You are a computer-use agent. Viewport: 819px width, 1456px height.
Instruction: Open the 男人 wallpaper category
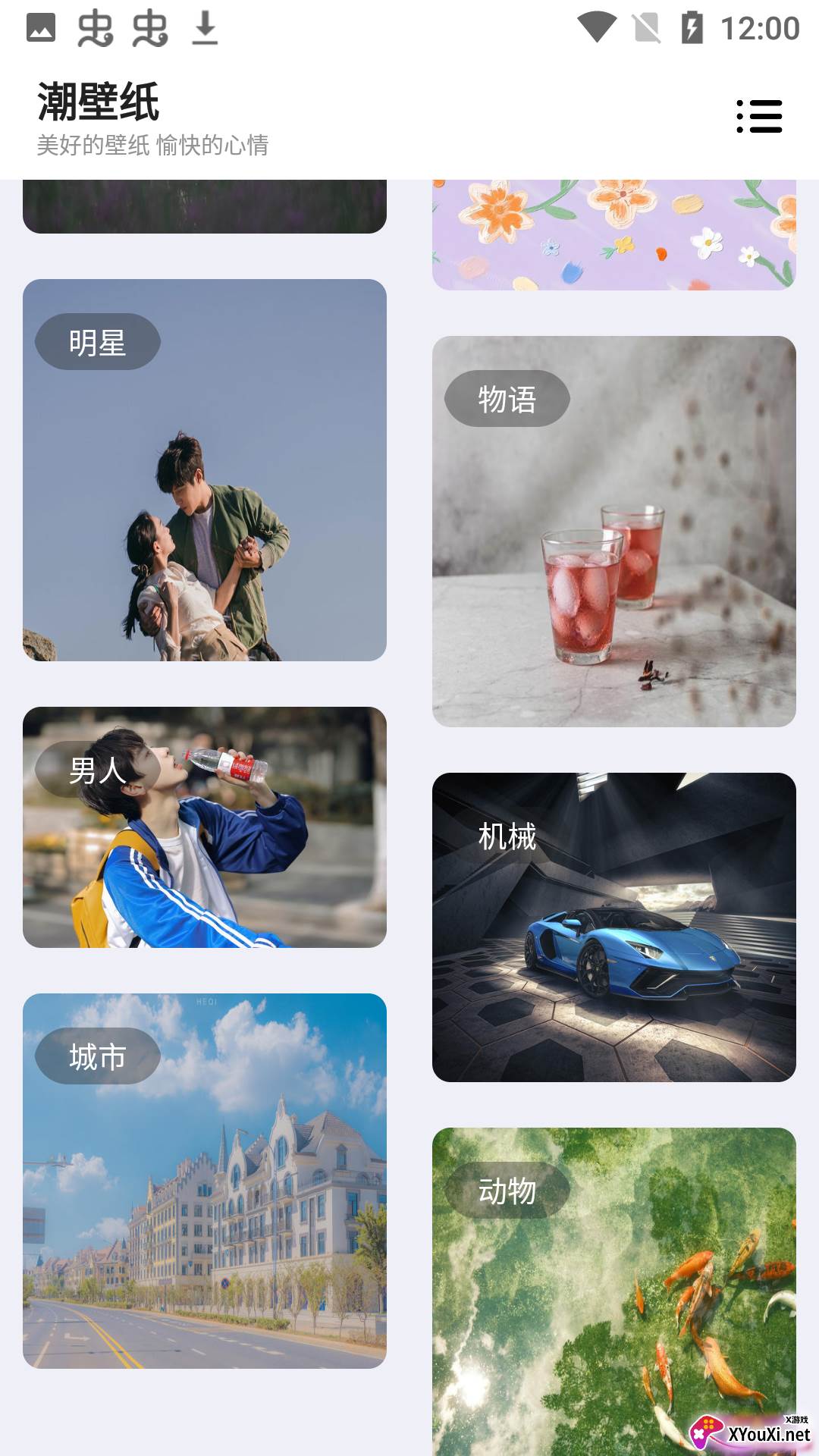(97, 772)
